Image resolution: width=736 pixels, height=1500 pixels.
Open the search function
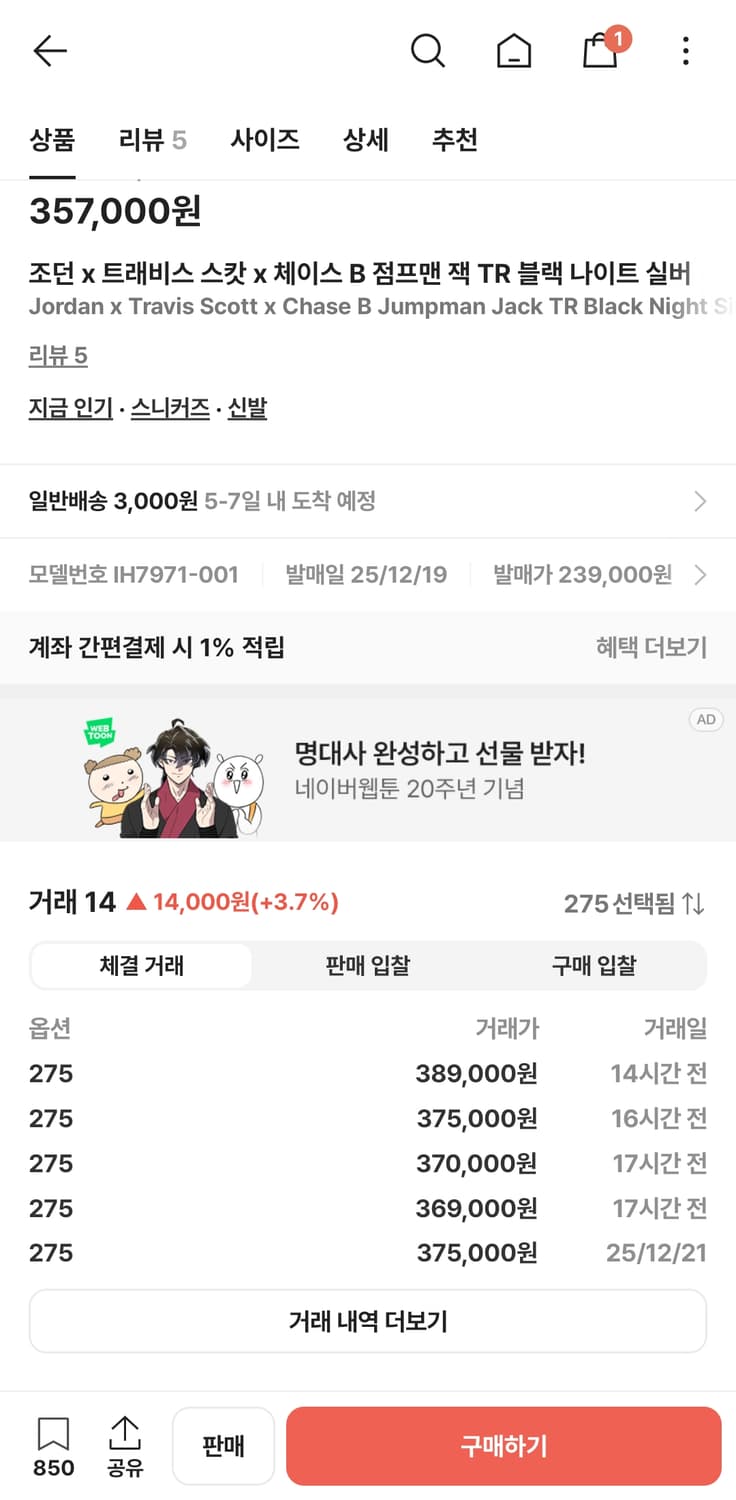click(x=428, y=51)
